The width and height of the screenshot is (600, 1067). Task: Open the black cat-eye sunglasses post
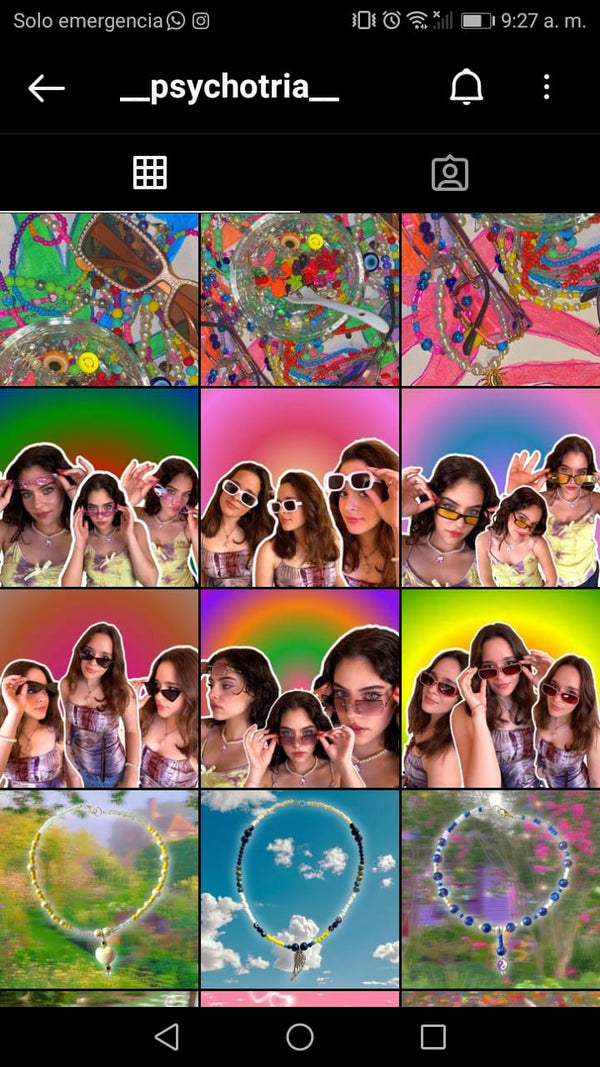(99, 689)
